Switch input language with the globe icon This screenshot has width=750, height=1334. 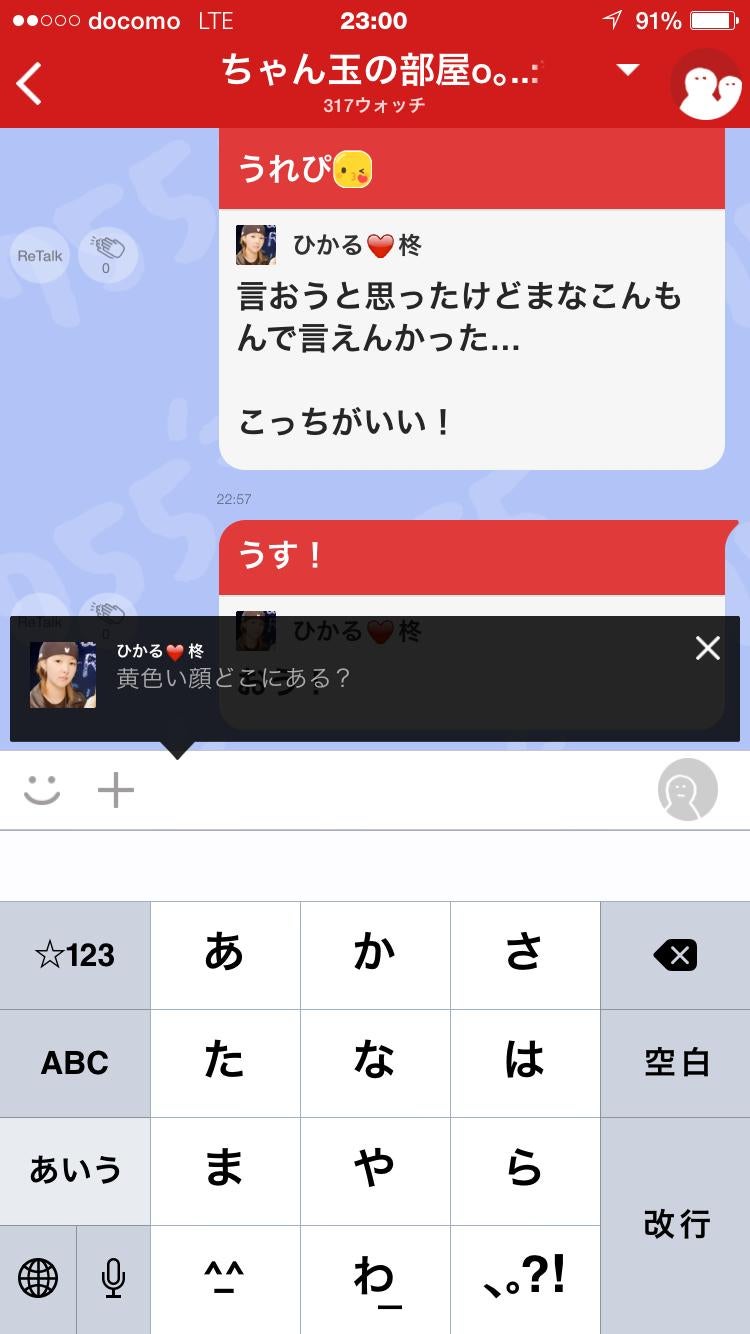click(x=39, y=1278)
